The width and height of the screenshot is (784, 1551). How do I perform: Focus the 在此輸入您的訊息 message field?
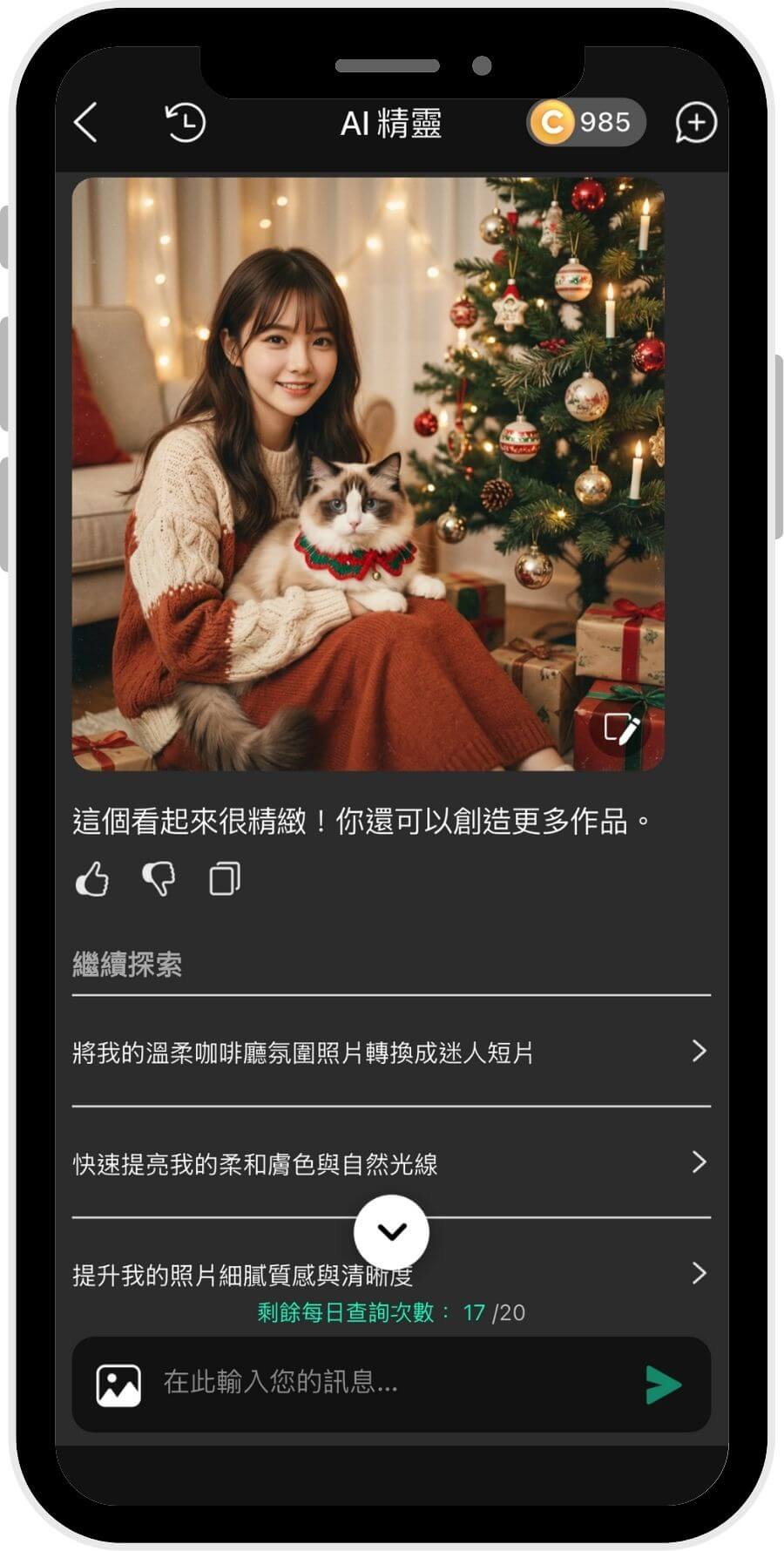pos(392,1383)
